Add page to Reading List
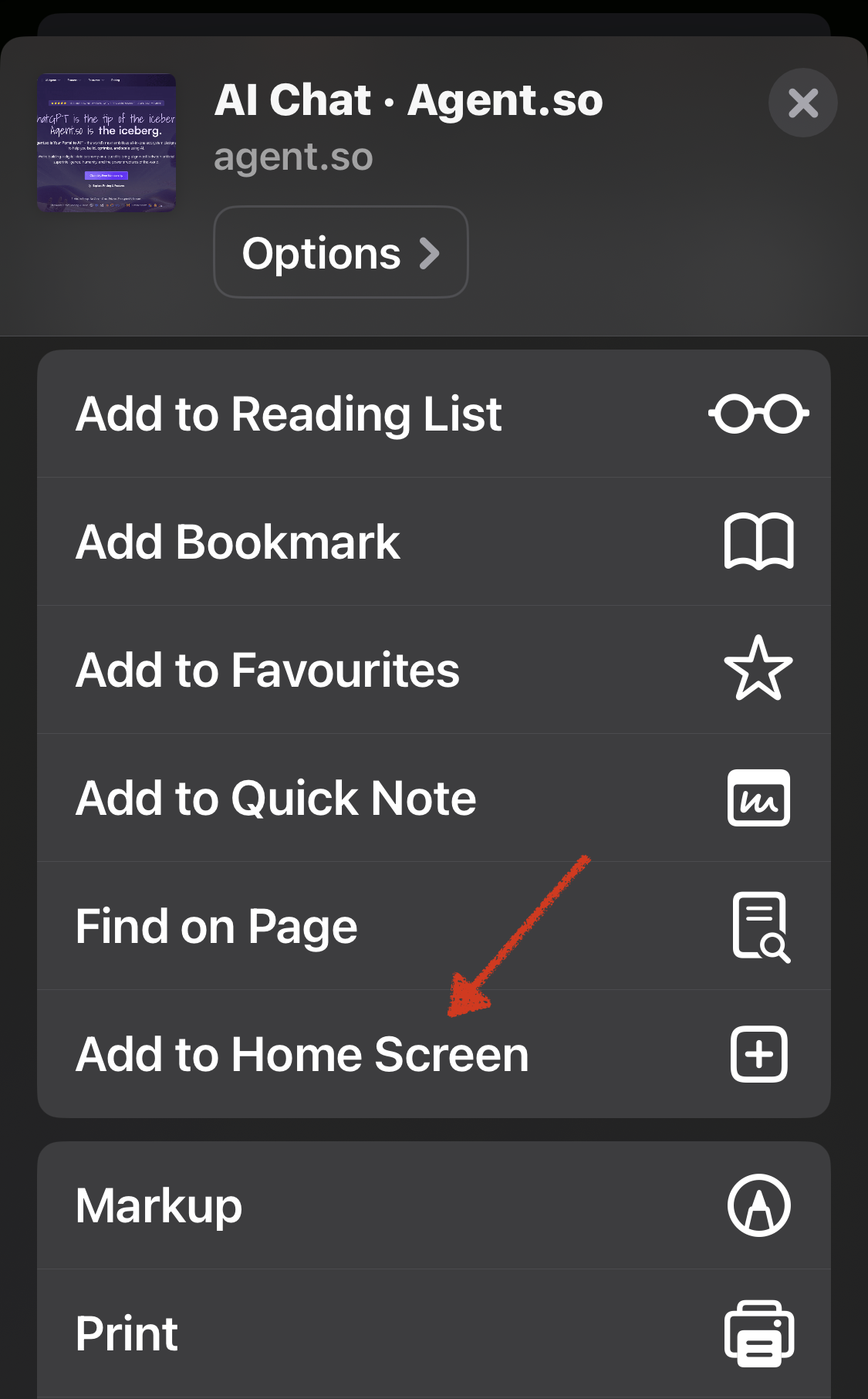 [x=434, y=414]
